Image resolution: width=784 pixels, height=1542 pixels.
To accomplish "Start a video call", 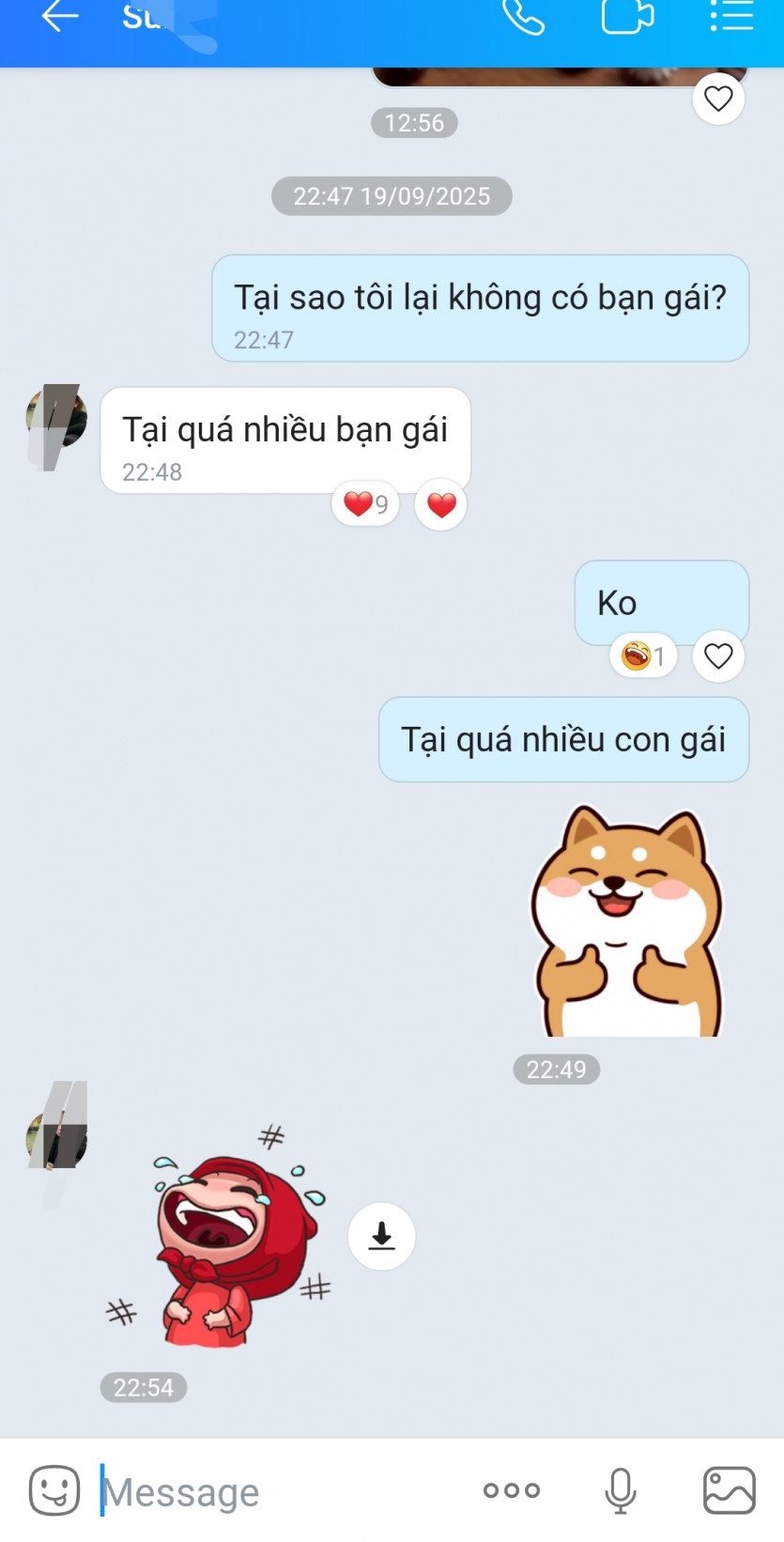I will [627, 17].
